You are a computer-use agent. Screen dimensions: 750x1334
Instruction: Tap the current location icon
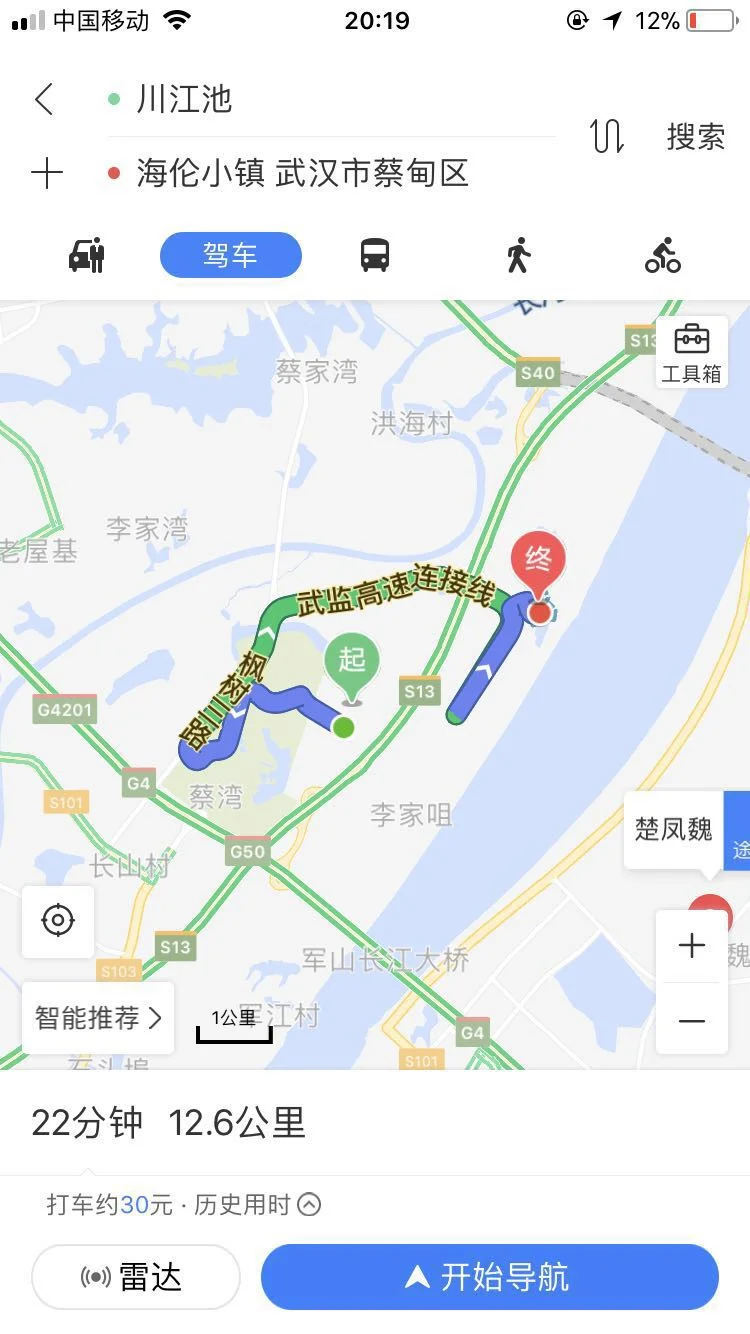(57, 921)
